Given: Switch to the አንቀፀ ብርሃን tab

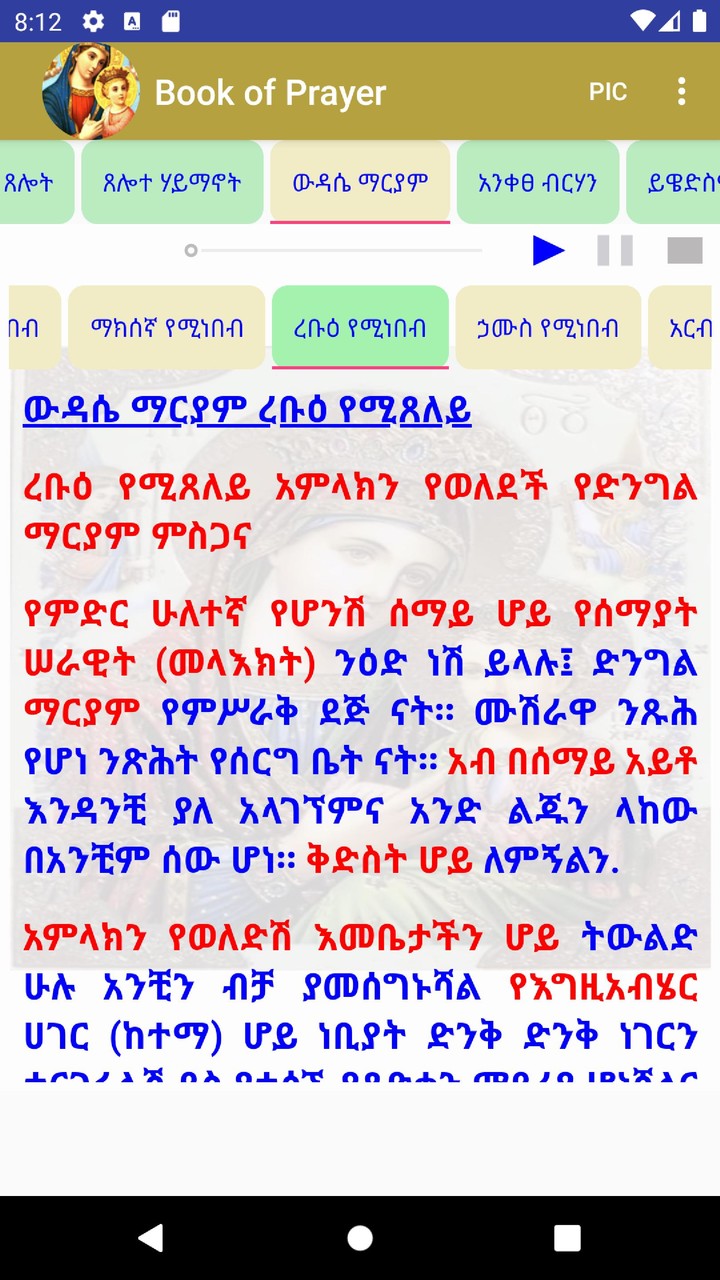Looking at the screenshot, I should [x=538, y=182].
